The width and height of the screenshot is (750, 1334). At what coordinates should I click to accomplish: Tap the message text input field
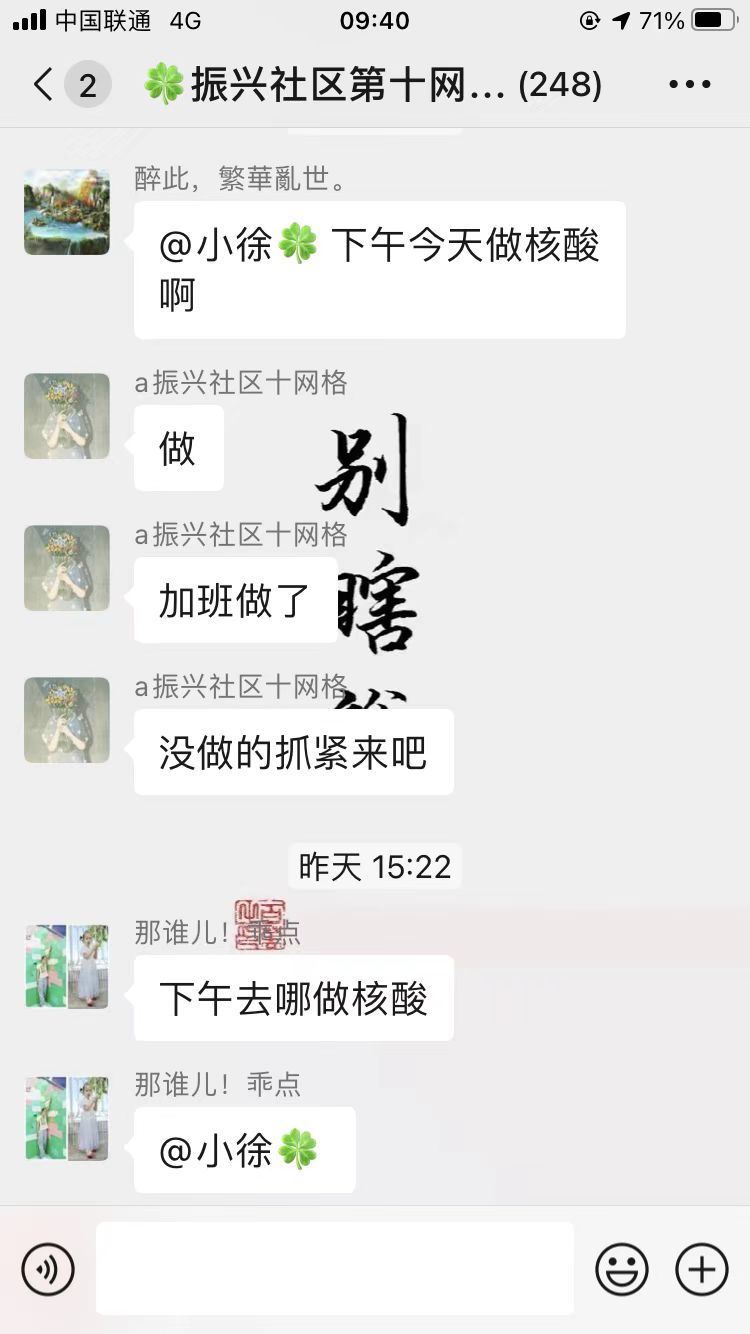point(335,1268)
